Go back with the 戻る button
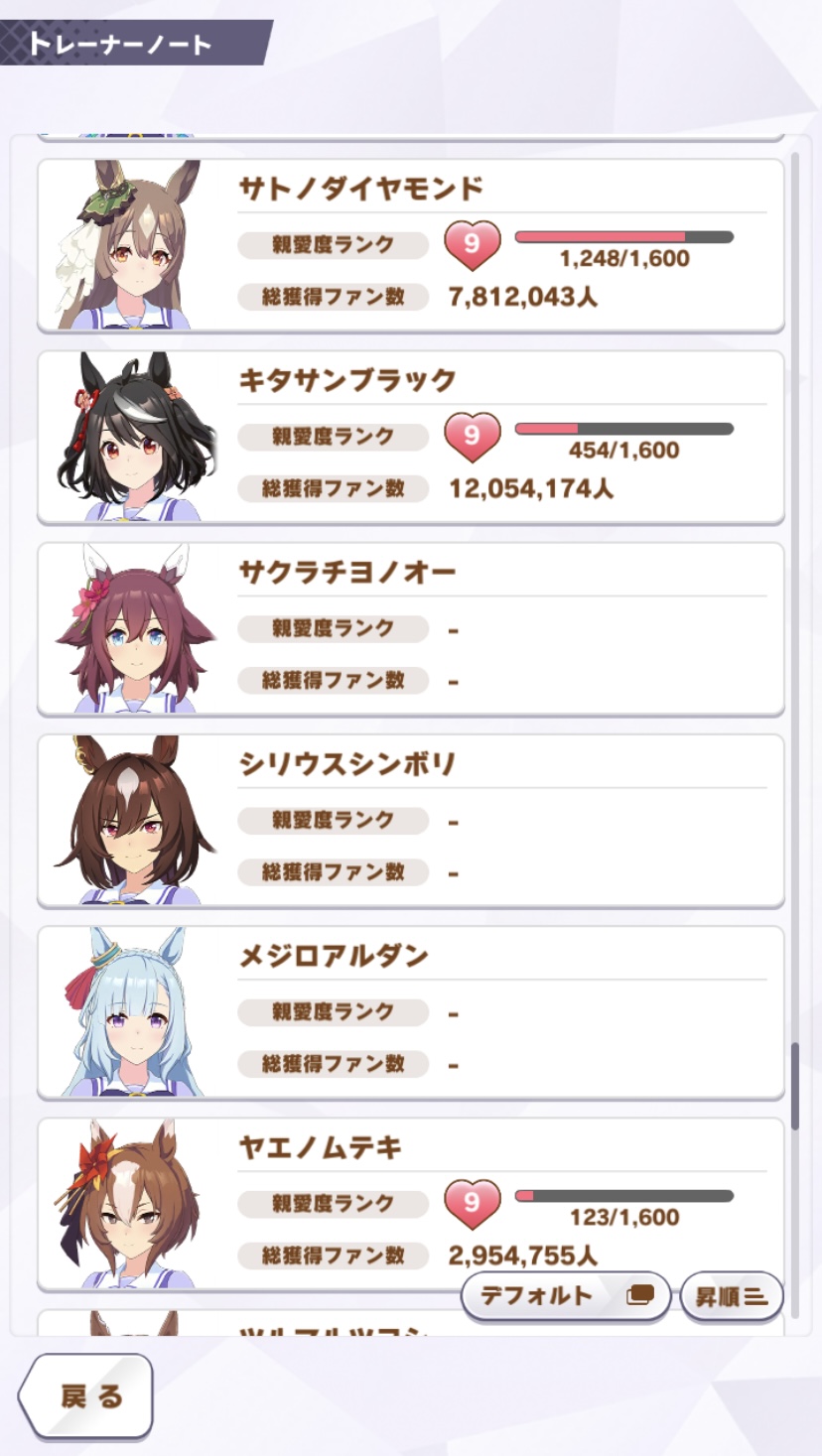This screenshot has width=822, height=1456. click(87, 1395)
